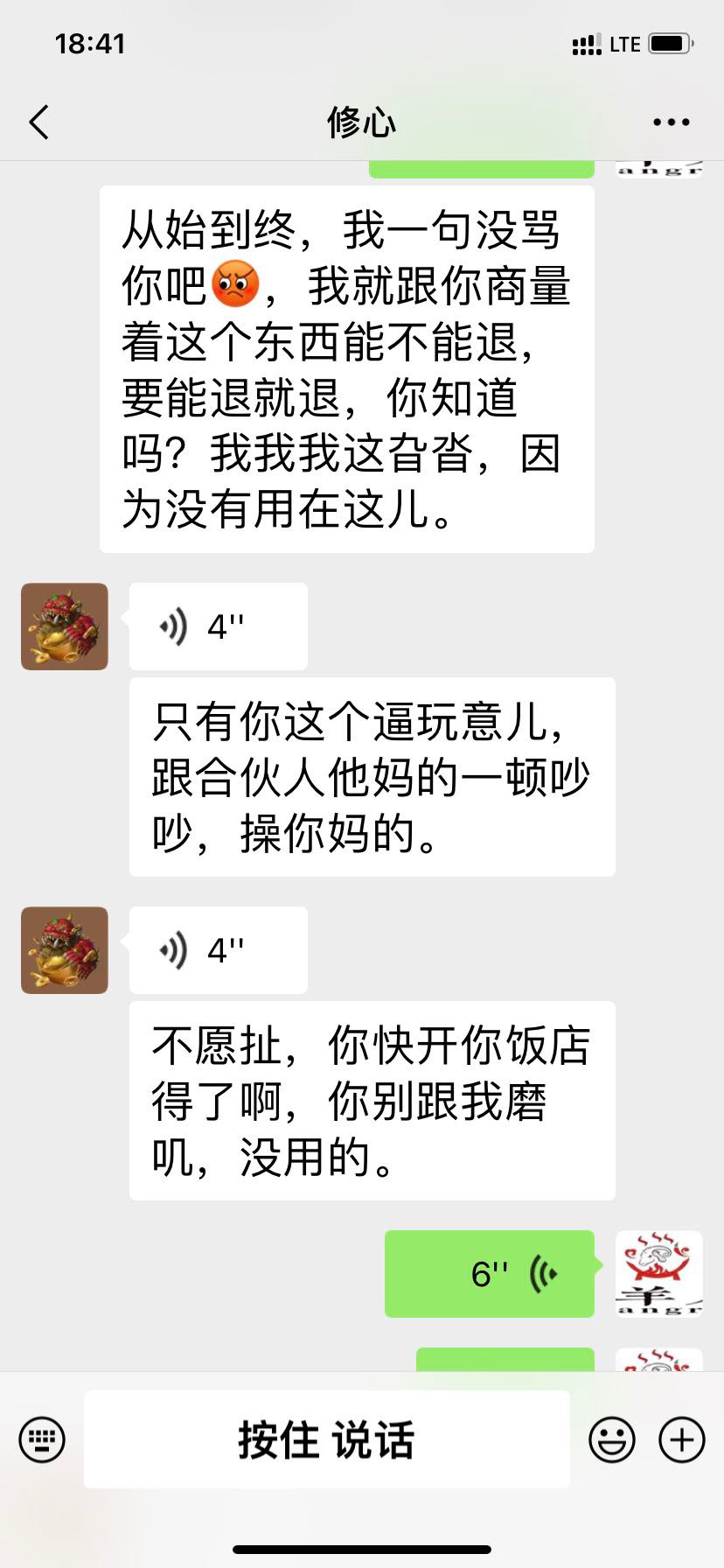Open the emoji sticker panel
The image size is (724, 1568).
611,1439
